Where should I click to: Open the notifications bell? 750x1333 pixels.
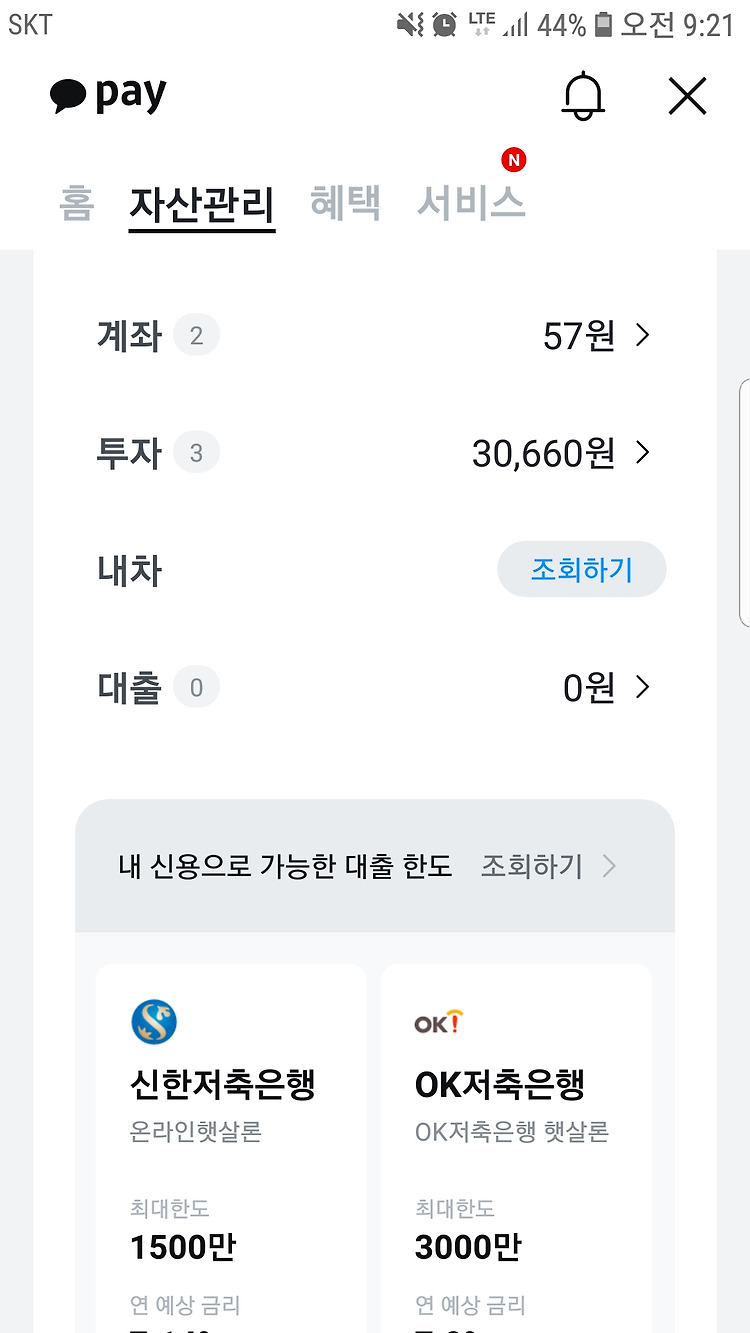click(583, 97)
